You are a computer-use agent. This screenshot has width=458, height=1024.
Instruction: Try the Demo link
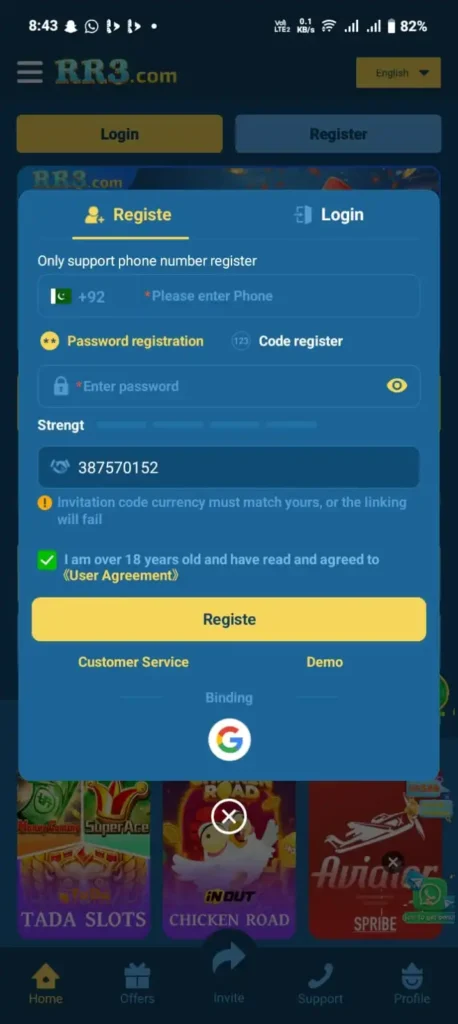pos(325,662)
